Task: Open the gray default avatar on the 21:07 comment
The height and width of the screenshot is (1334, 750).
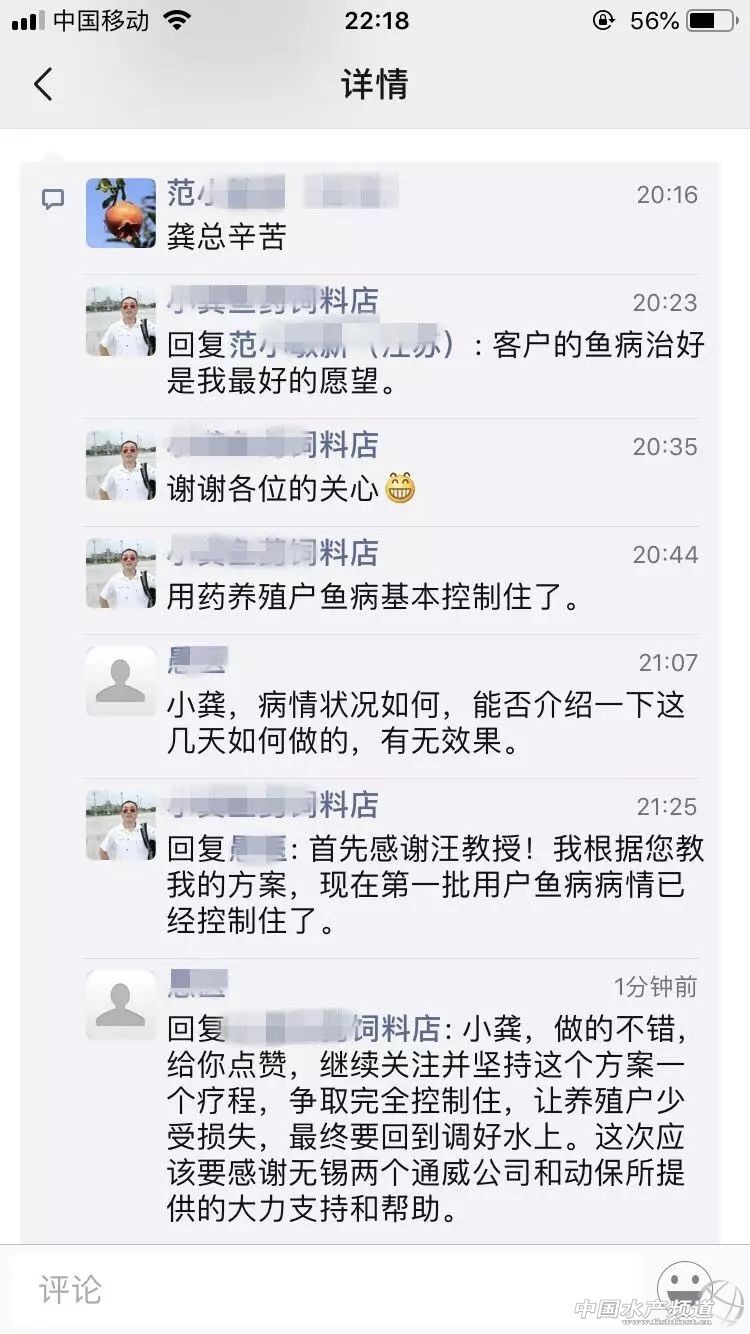Action: [x=121, y=681]
